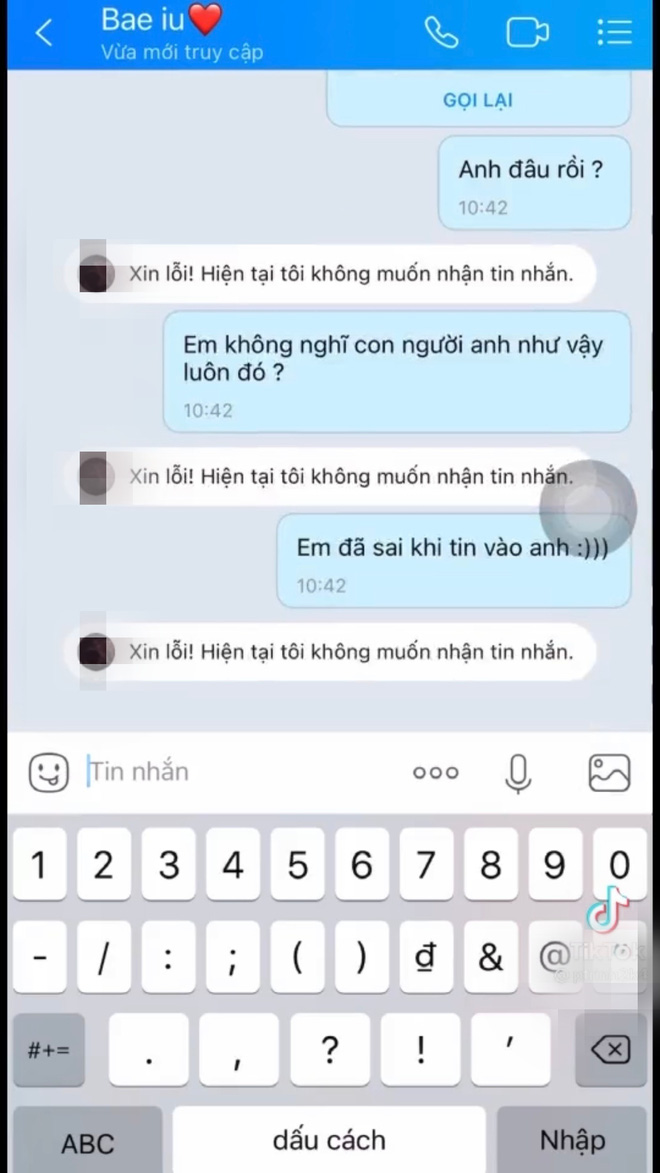Tap the backspace key

pyautogui.click(x=610, y=1049)
